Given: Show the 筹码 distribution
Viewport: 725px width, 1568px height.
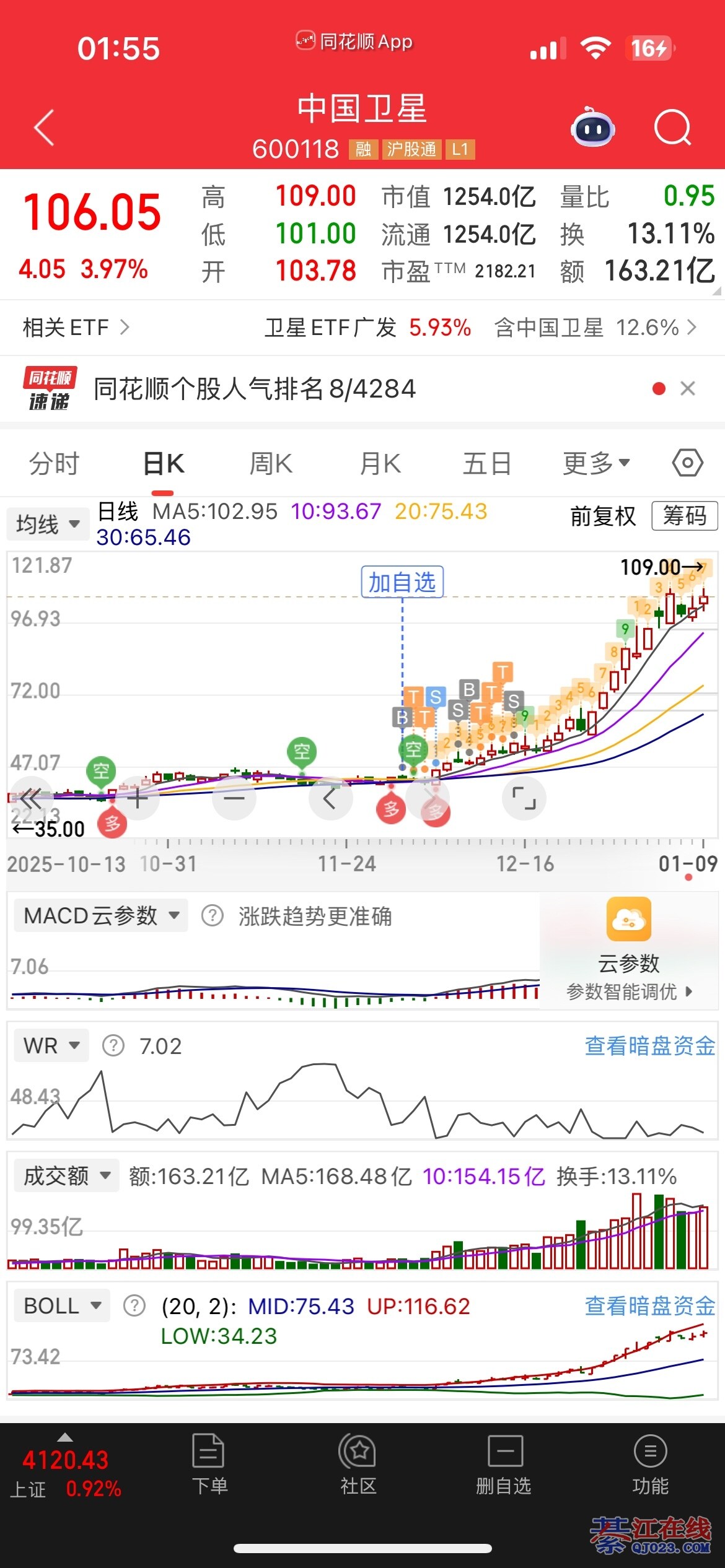Looking at the screenshot, I should (x=684, y=516).
